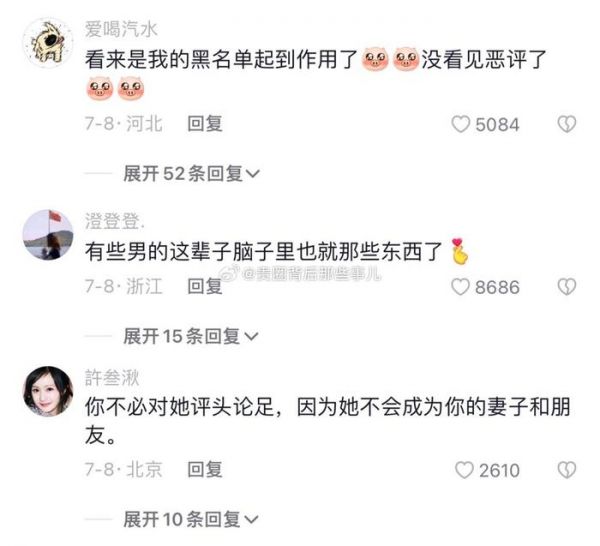Dislike the comment by 爱喝汽水

pyautogui.click(x=566, y=124)
